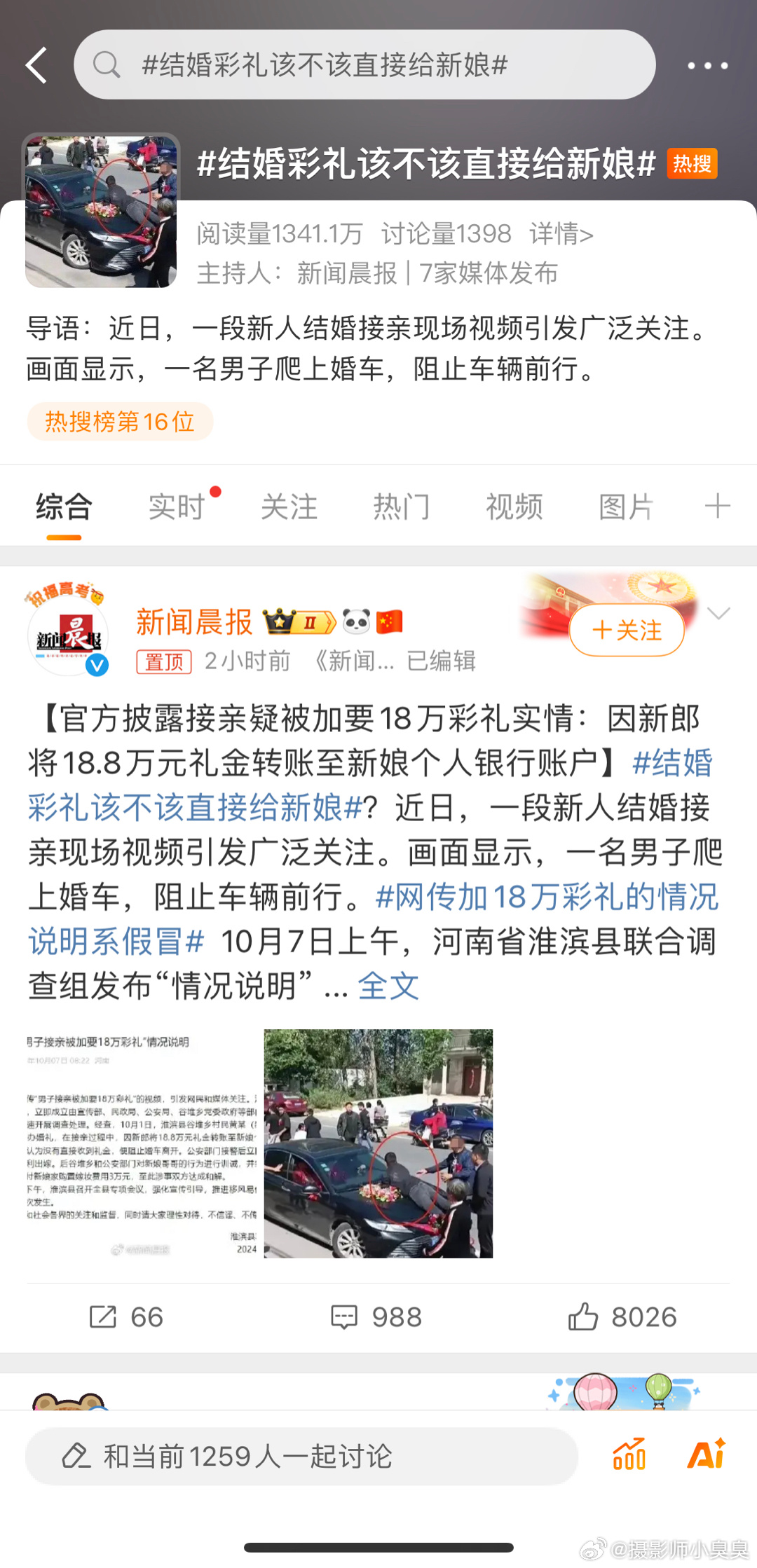Open topic details via 详情

coord(561,234)
